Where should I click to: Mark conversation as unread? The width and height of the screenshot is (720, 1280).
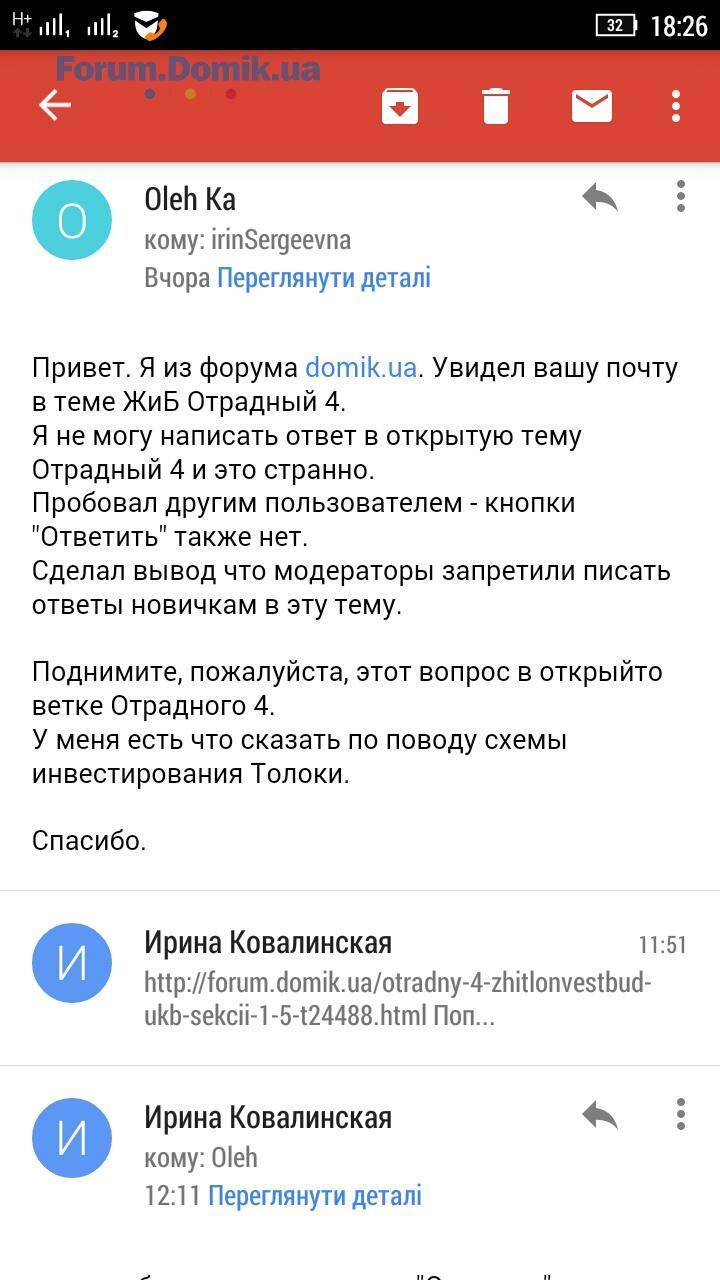(x=591, y=105)
